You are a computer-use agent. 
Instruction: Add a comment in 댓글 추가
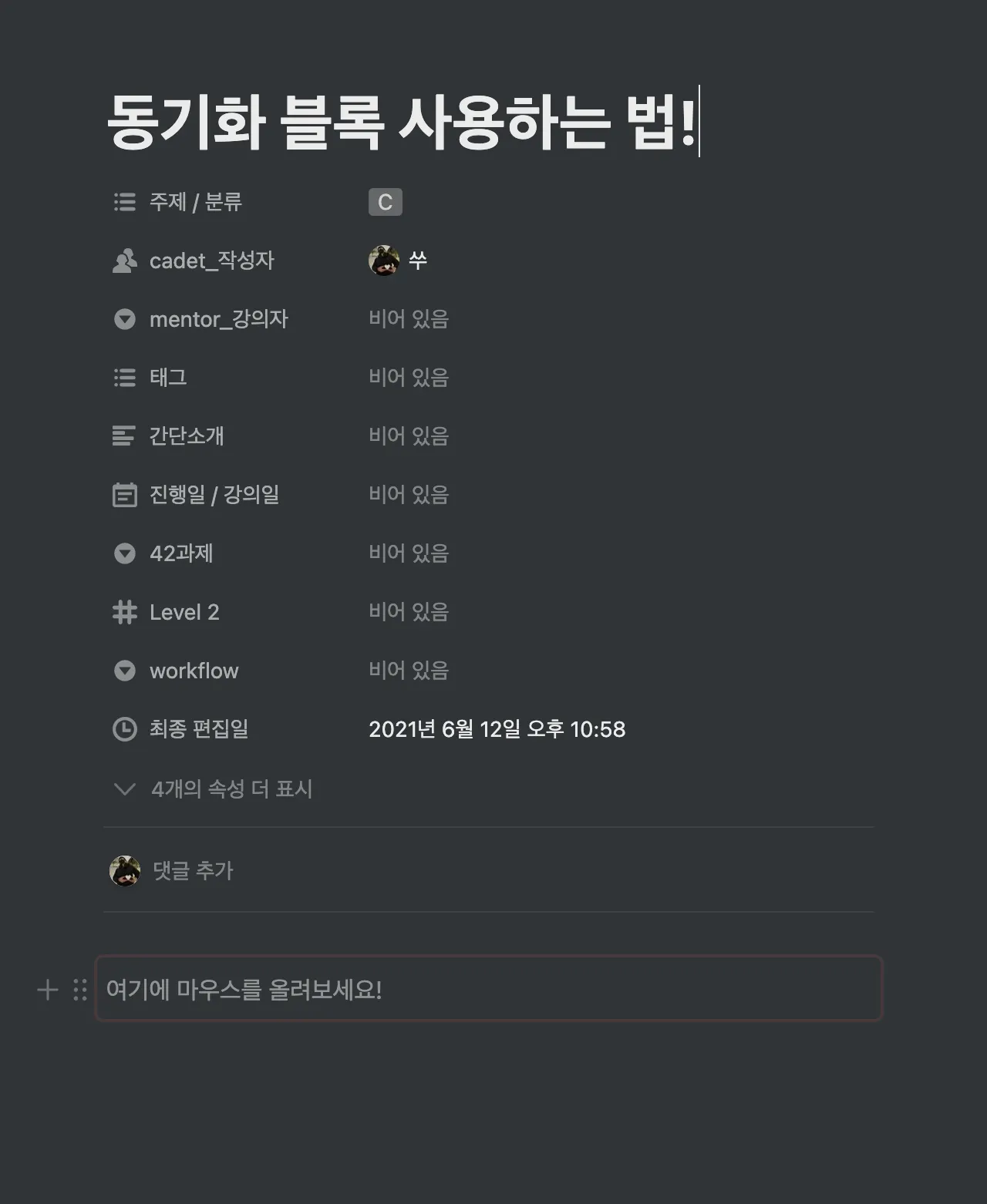(x=193, y=871)
